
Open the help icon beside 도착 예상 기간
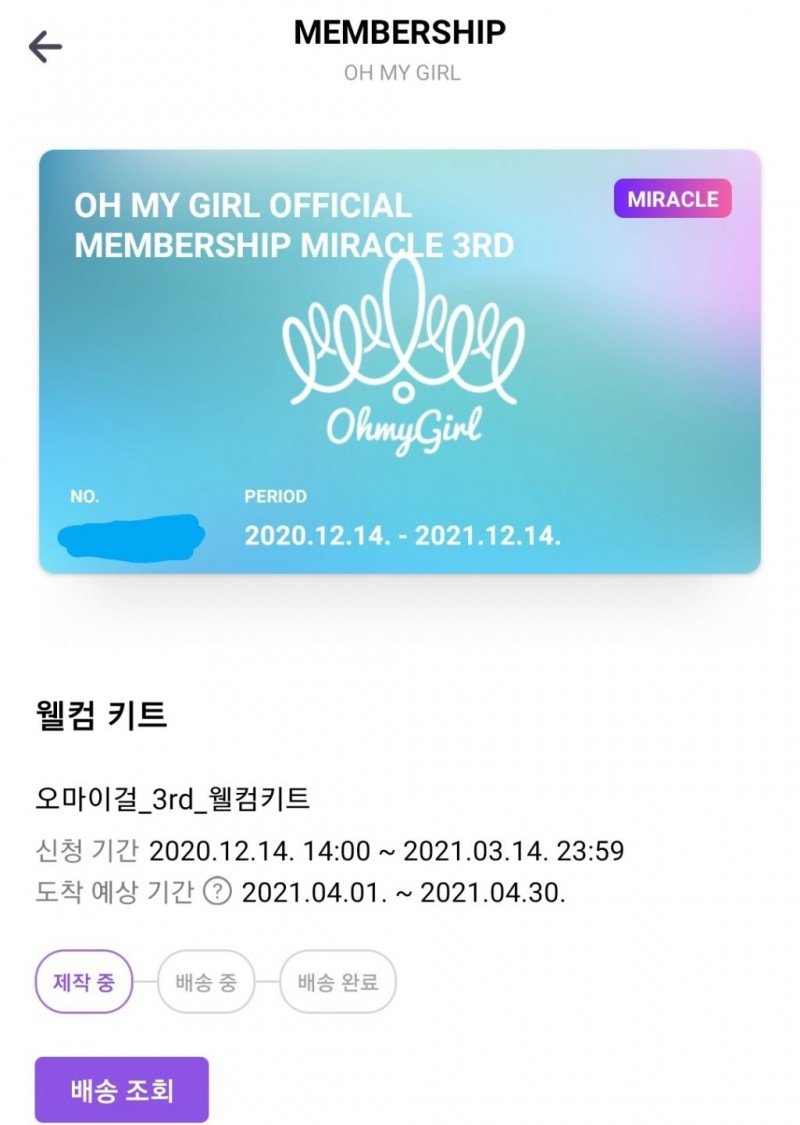[217, 891]
